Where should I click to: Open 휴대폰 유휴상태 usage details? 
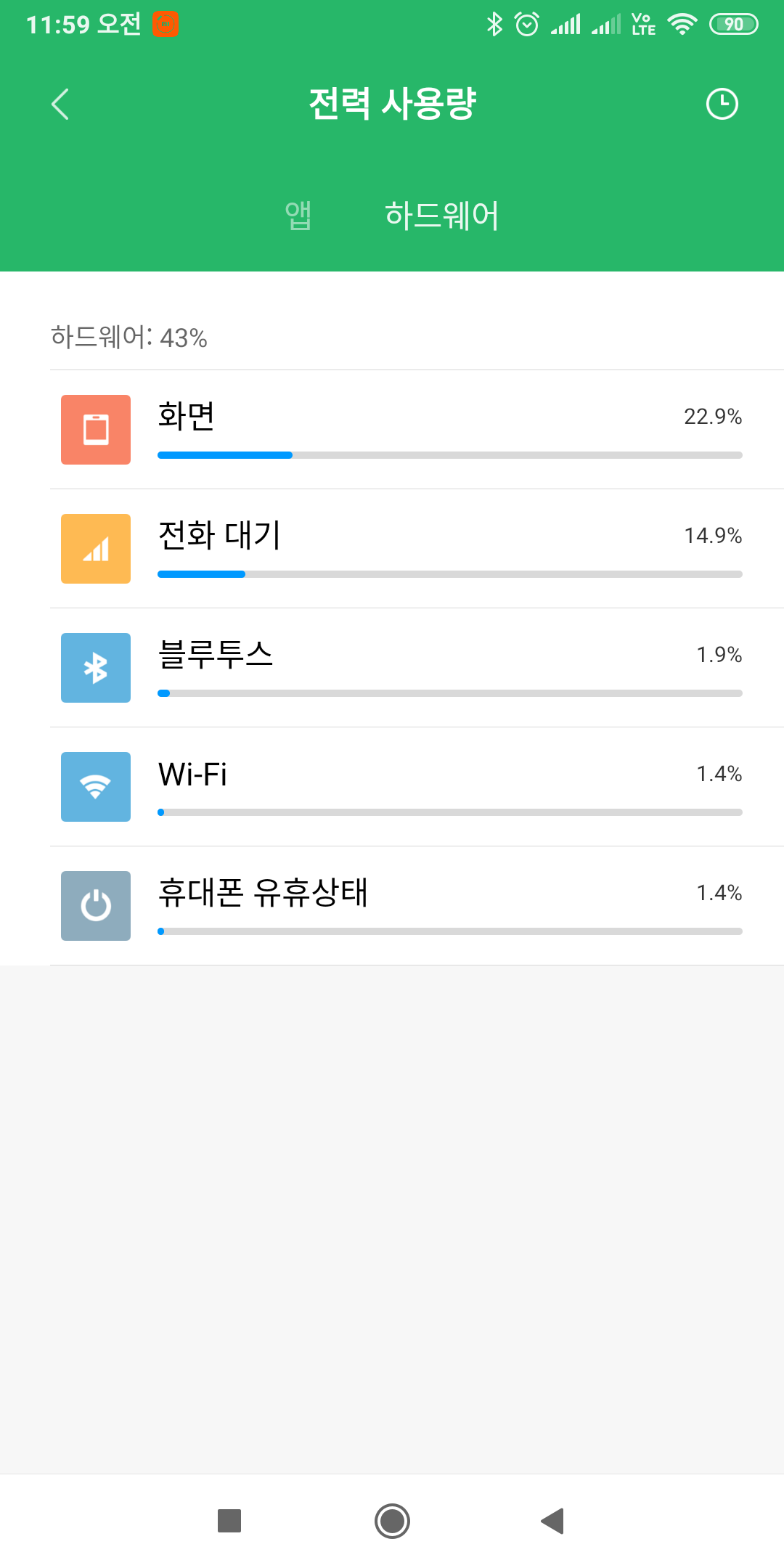417,906
